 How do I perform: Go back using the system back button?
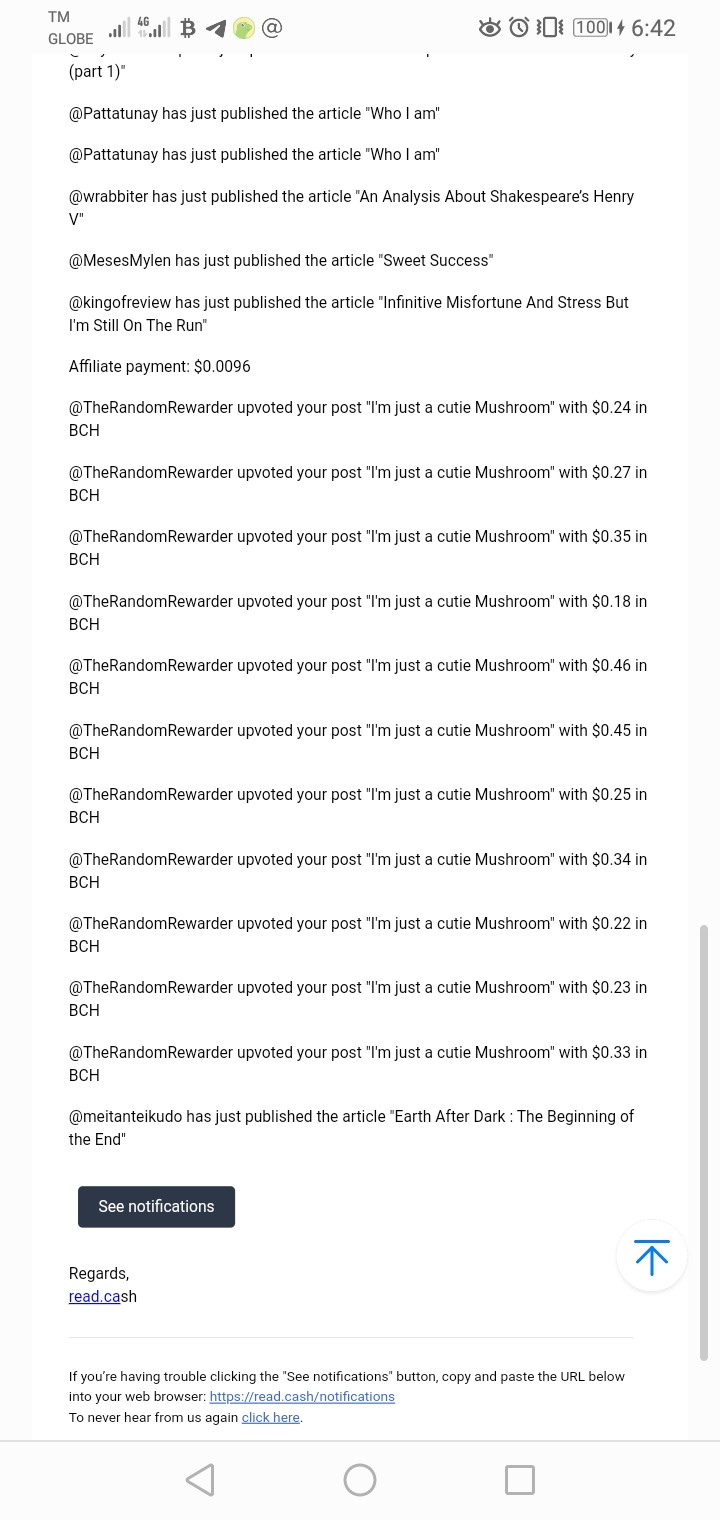point(200,1480)
